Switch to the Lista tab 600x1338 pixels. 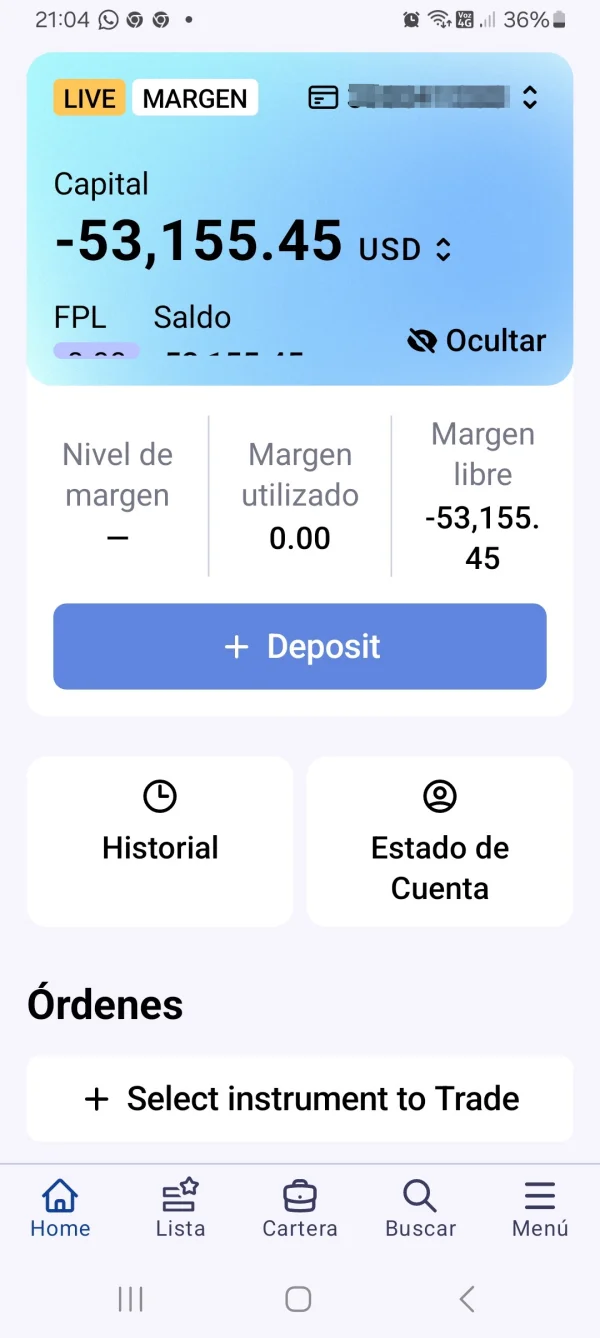pos(180,1208)
